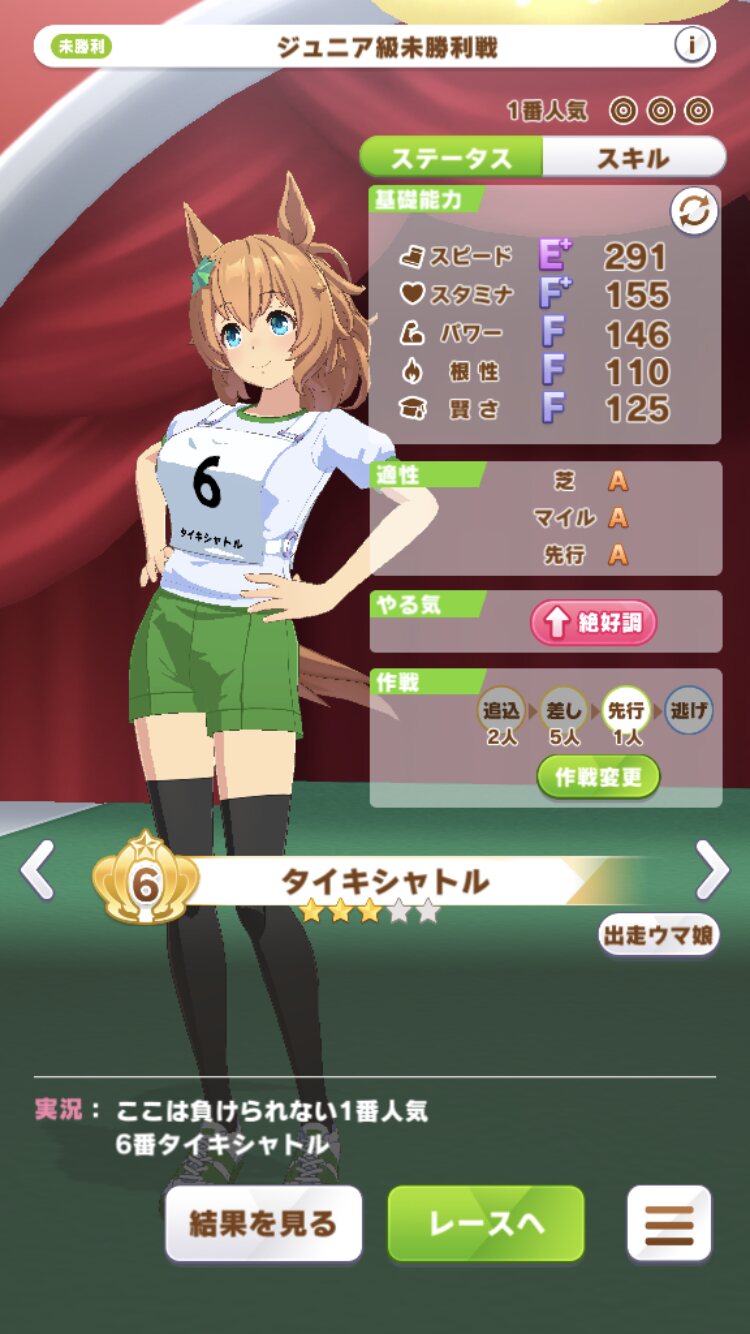The width and height of the screenshot is (750, 1334).
Task: Tap the refresh icon in 基礎能力
Action: 694,211
